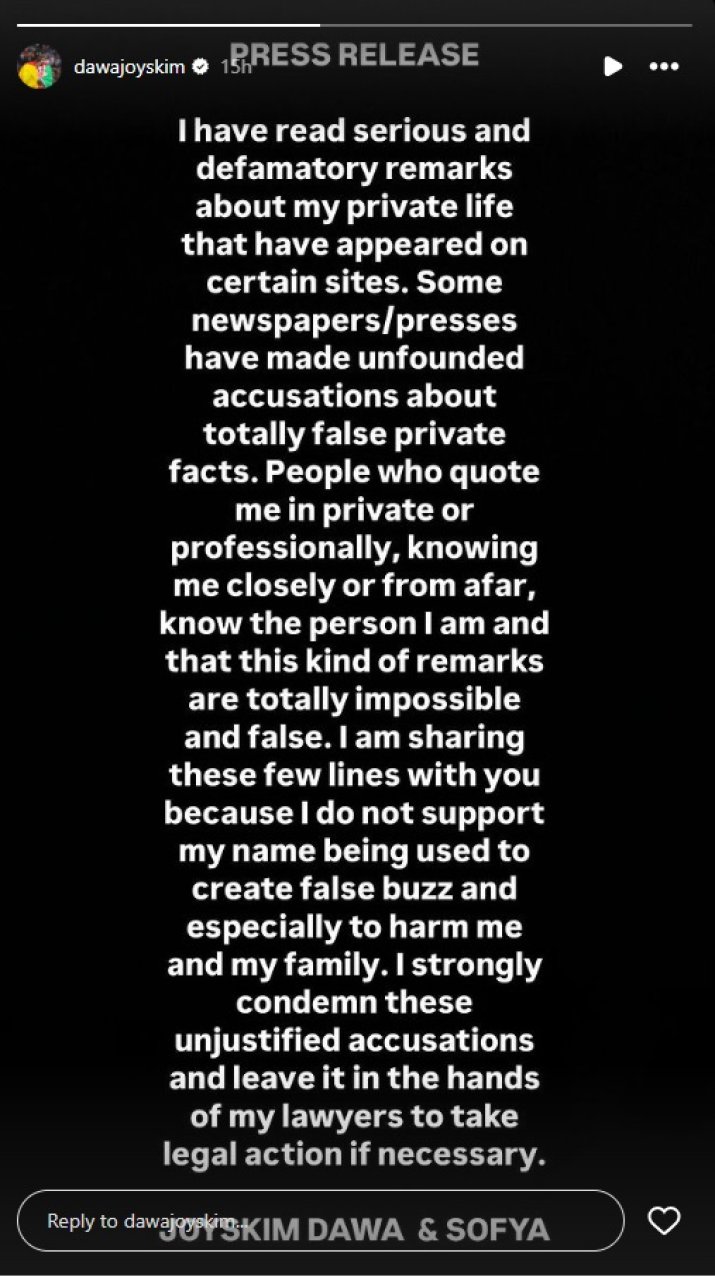
Task: Resume story playback with play icon
Action: [x=613, y=67]
